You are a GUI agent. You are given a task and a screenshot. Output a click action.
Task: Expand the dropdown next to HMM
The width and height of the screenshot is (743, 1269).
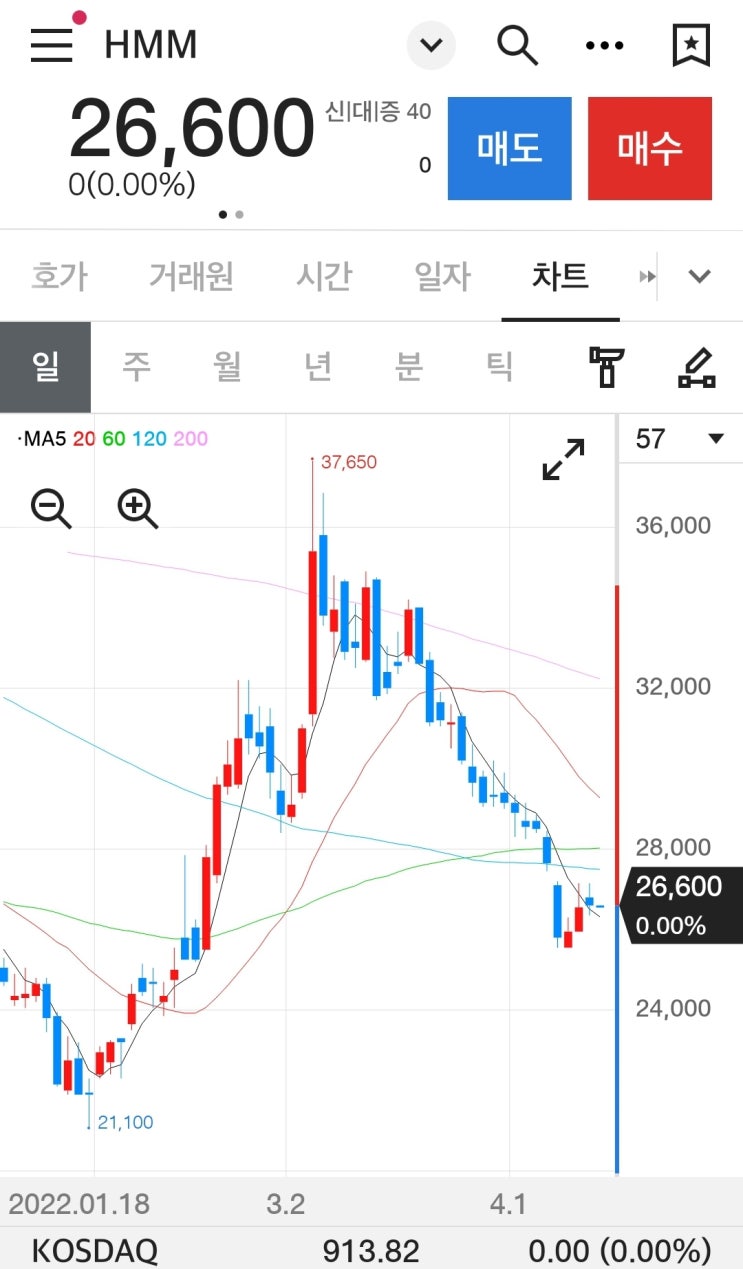click(x=430, y=45)
